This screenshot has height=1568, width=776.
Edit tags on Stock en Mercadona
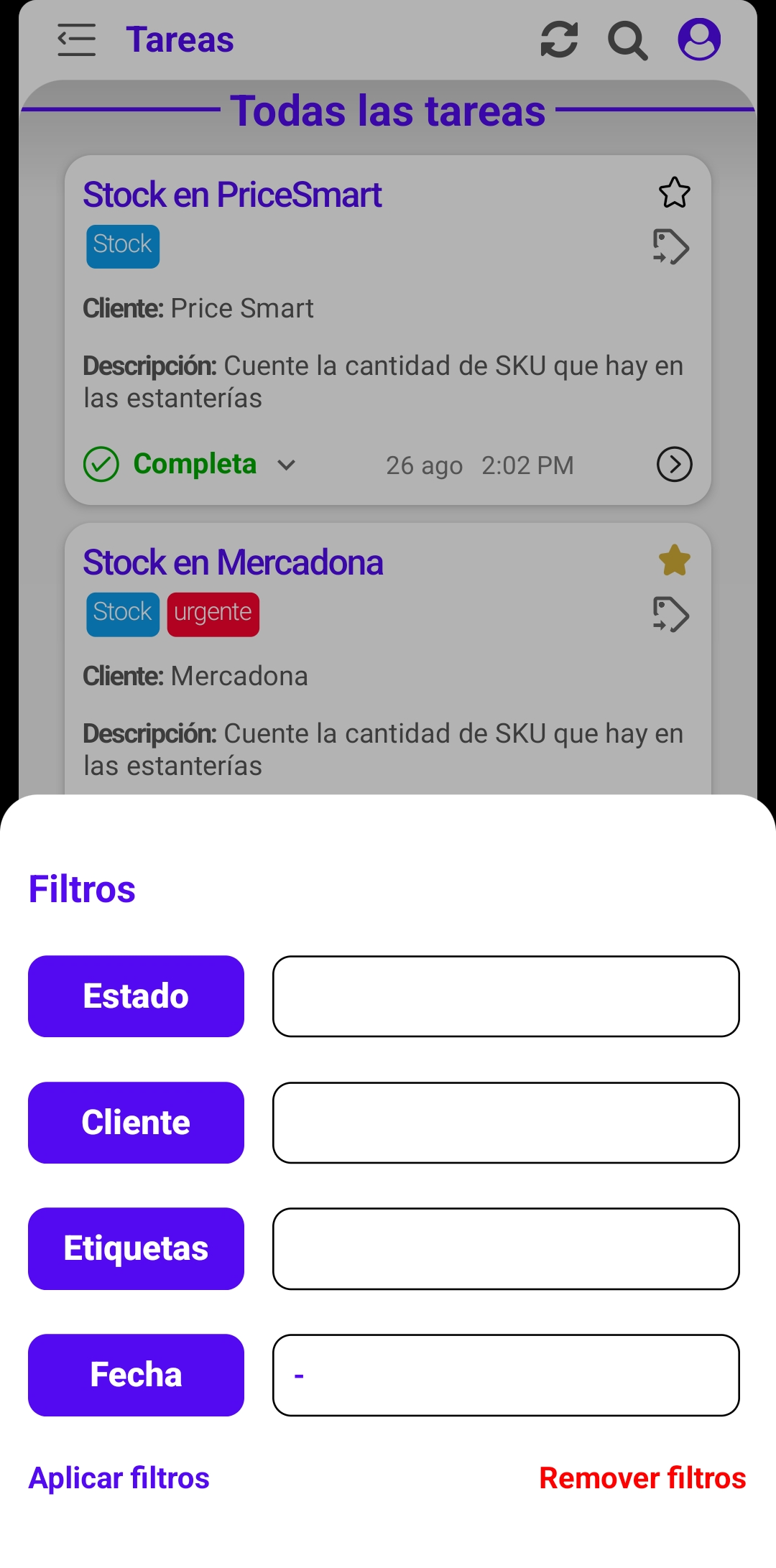click(x=671, y=615)
